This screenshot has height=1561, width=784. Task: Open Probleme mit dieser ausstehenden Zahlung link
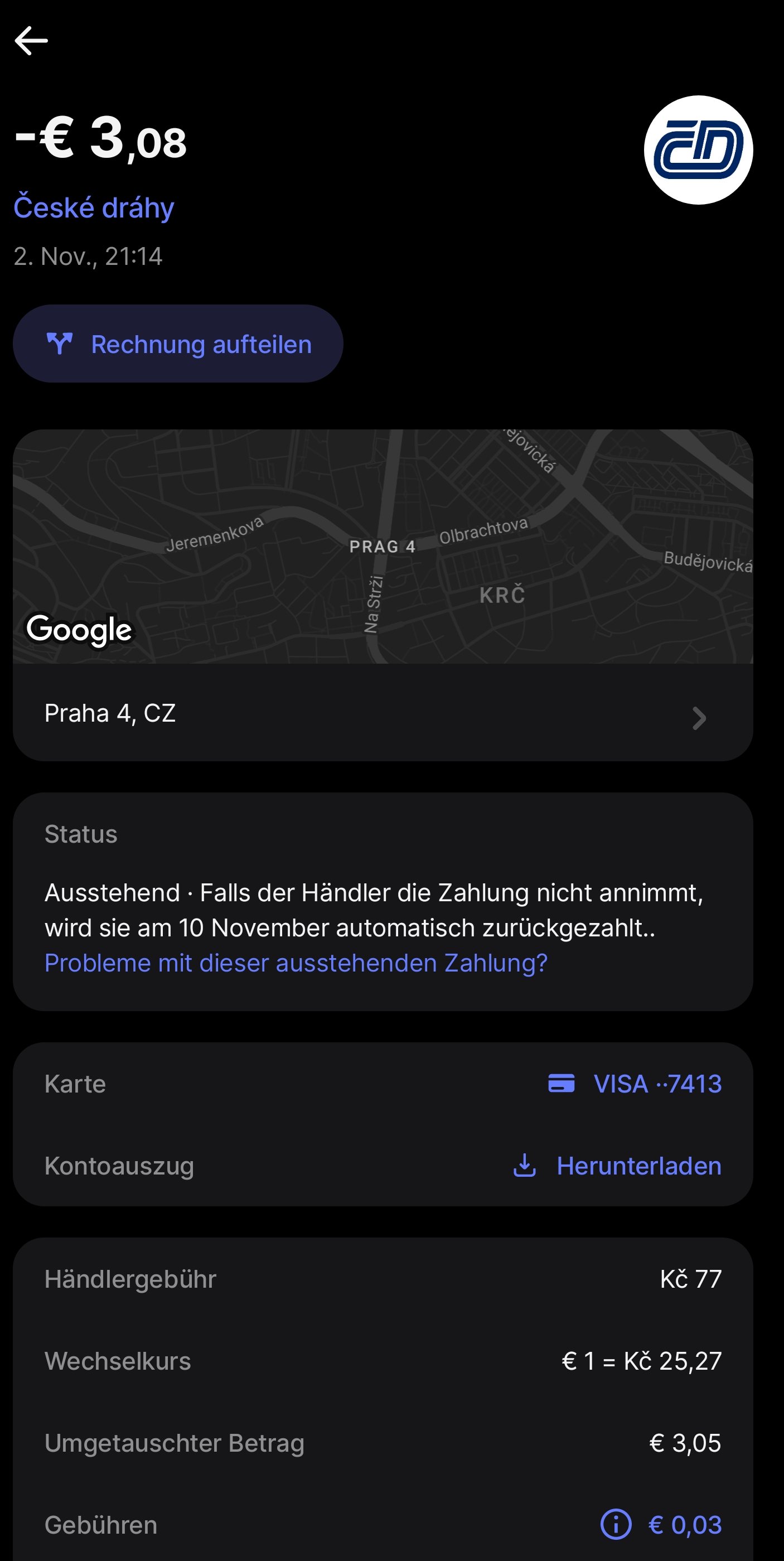(x=296, y=963)
